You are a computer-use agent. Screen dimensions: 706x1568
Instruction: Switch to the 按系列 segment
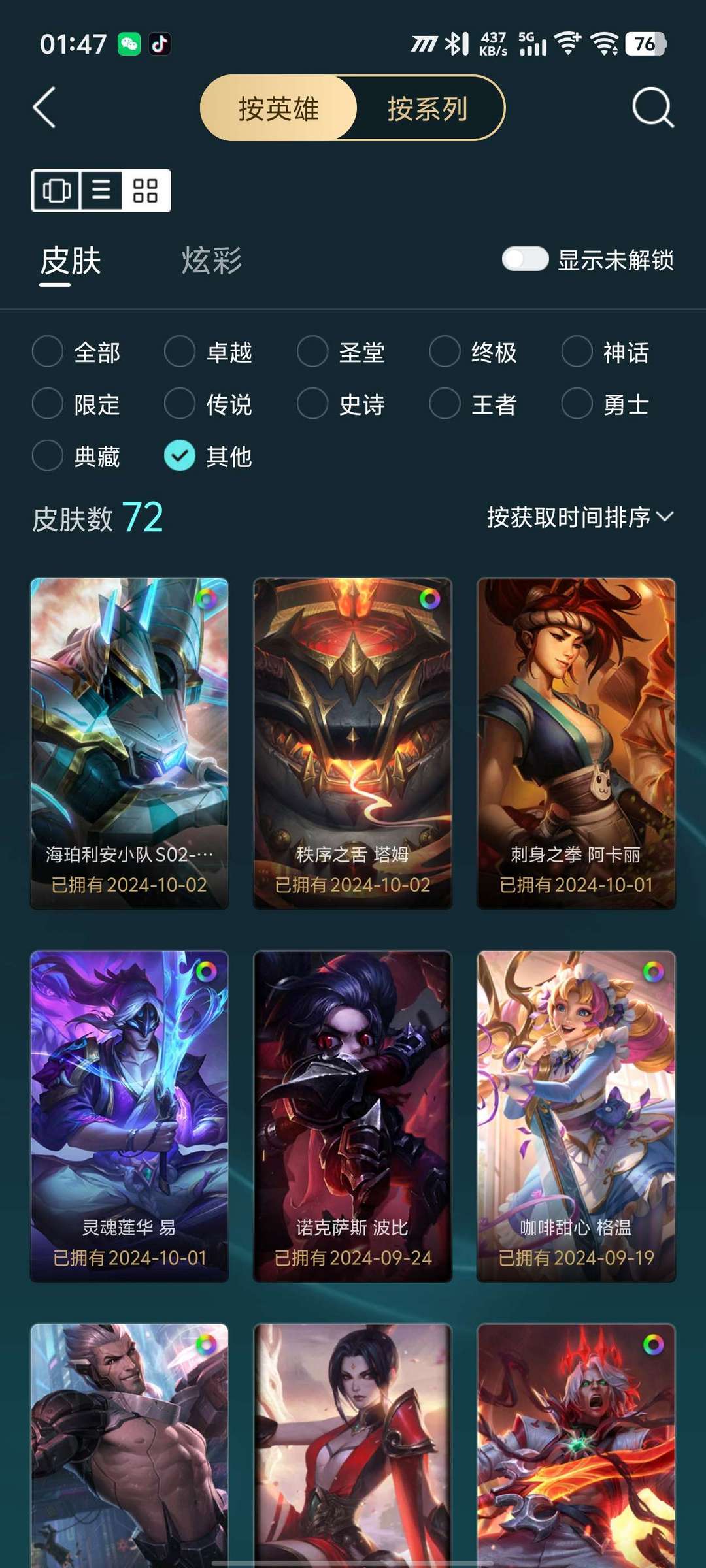(x=428, y=108)
